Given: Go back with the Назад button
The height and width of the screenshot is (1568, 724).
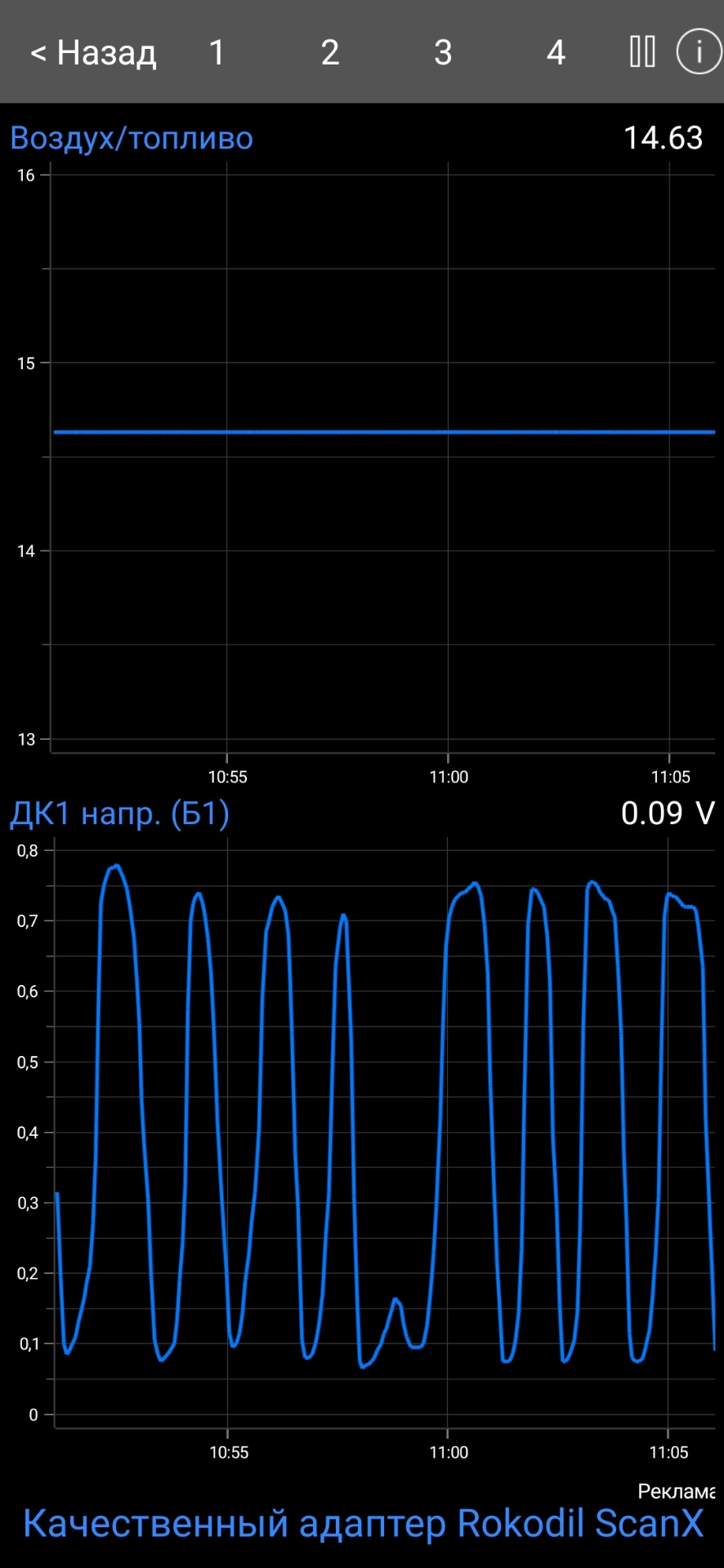Looking at the screenshot, I should [93, 53].
